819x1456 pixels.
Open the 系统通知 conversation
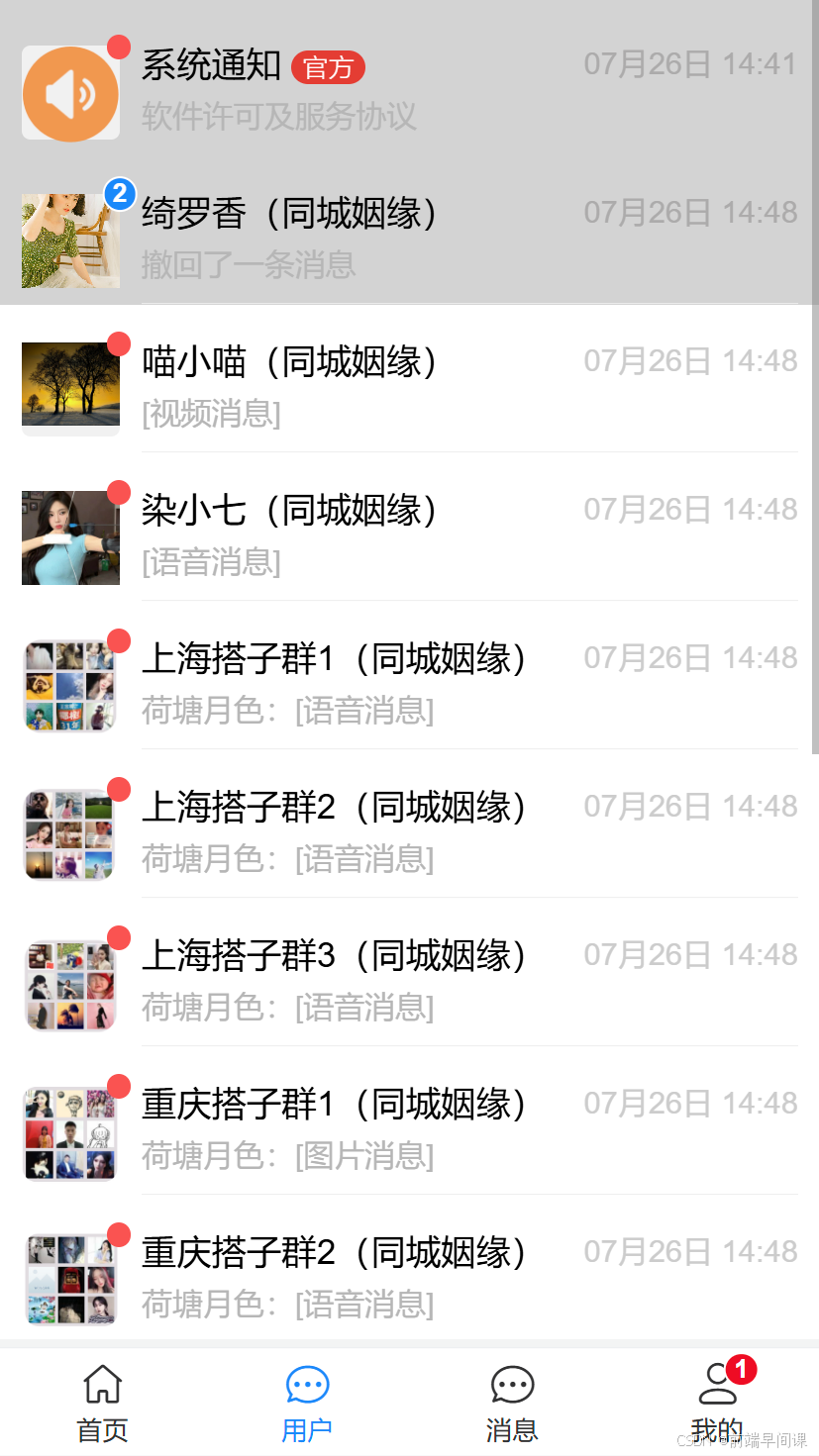[x=409, y=91]
